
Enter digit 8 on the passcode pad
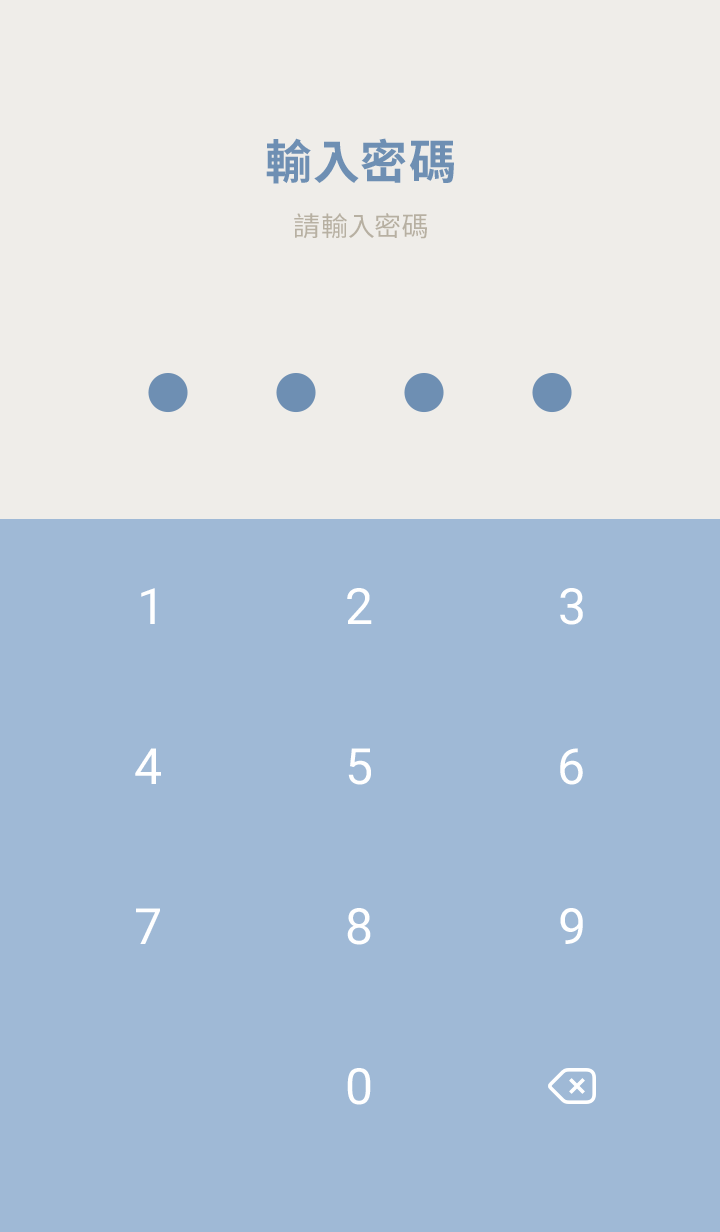click(x=359, y=927)
